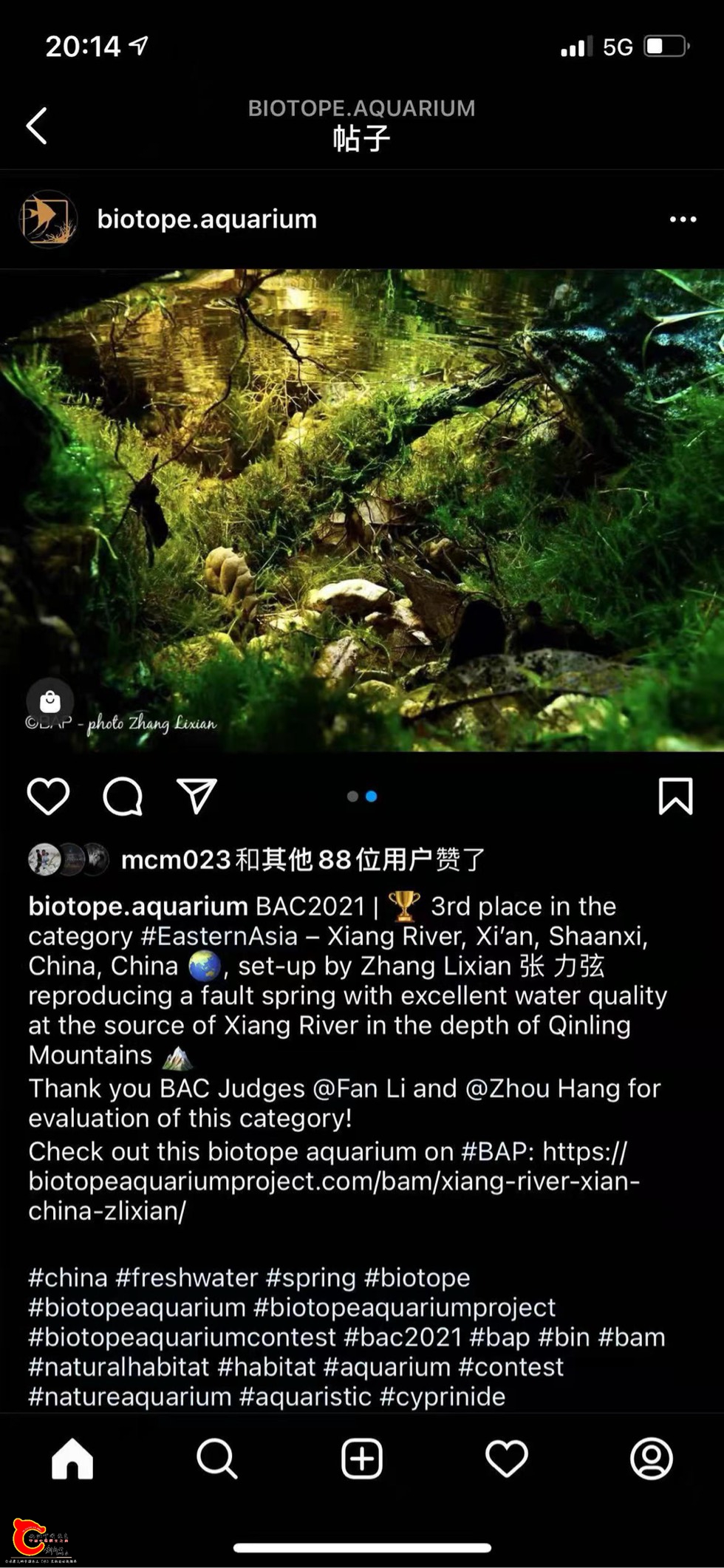Screen dimensions: 724x1568
Task: Switch to the Search tab
Action: click(x=216, y=1459)
